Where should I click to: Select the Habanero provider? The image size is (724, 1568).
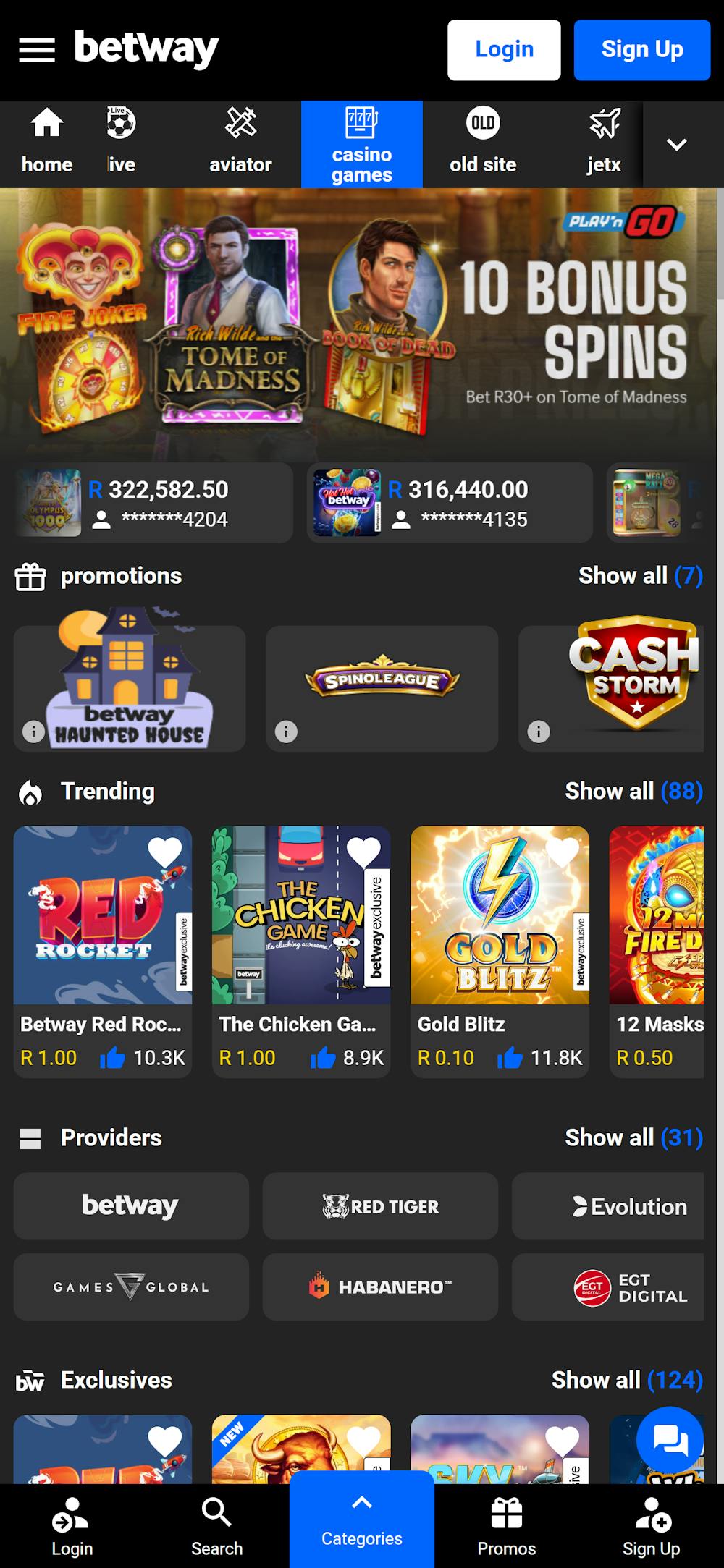(380, 1287)
